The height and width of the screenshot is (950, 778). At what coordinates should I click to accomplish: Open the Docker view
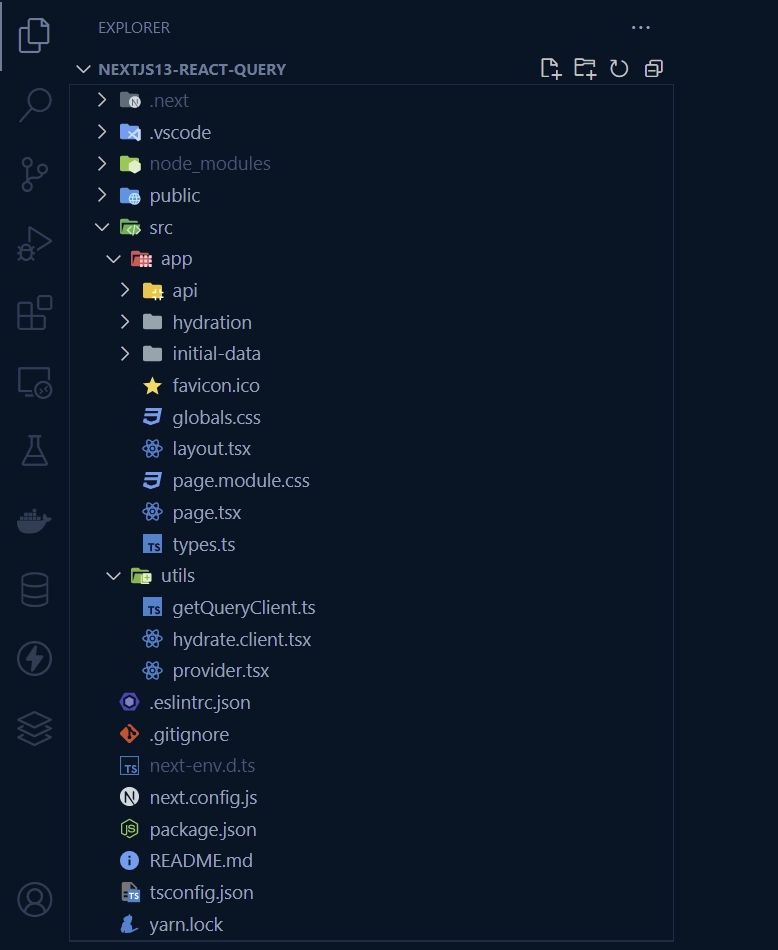point(35,521)
